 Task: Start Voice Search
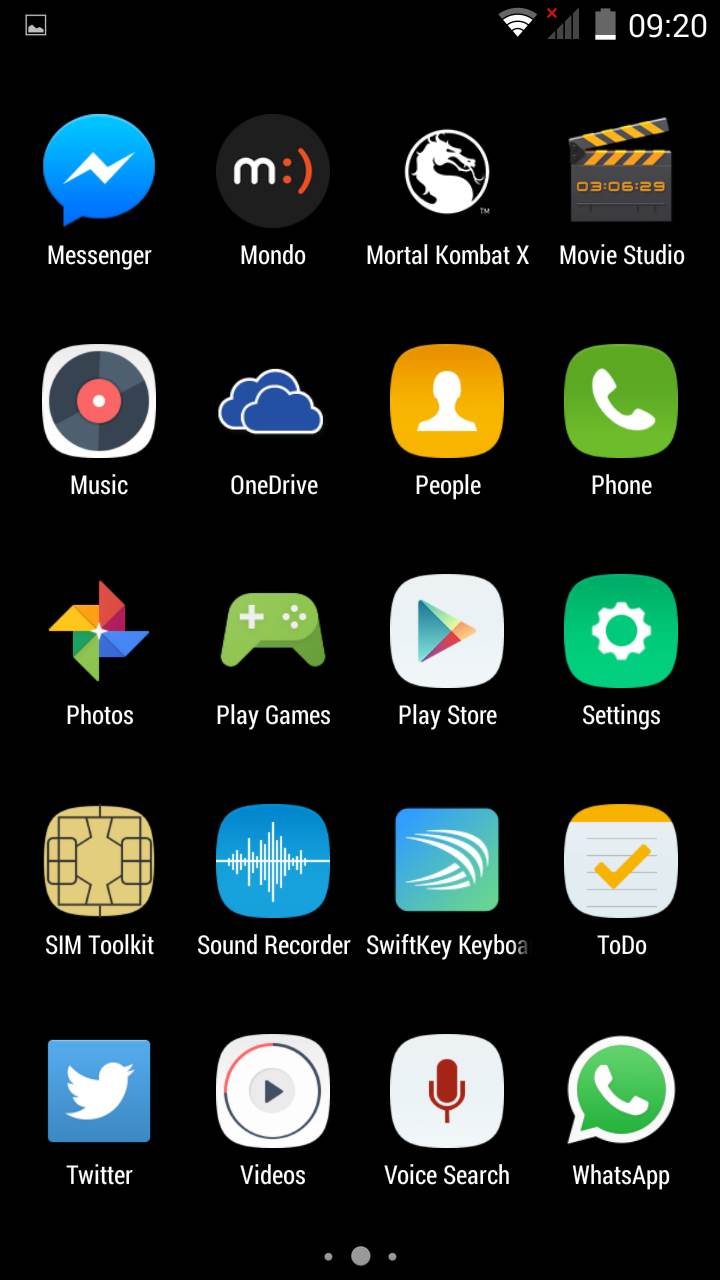tap(447, 1092)
